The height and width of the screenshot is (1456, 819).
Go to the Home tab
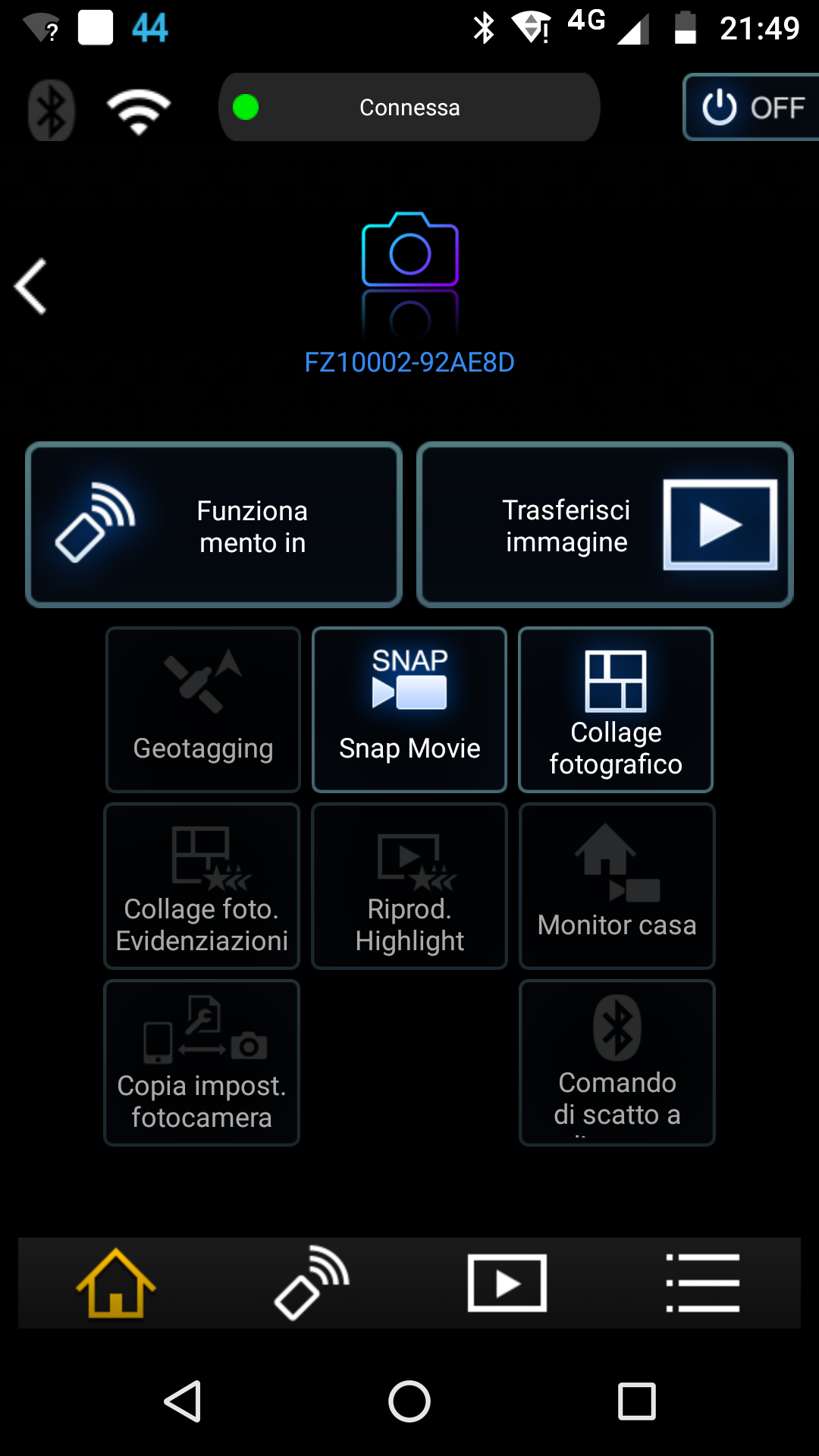click(116, 1283)
